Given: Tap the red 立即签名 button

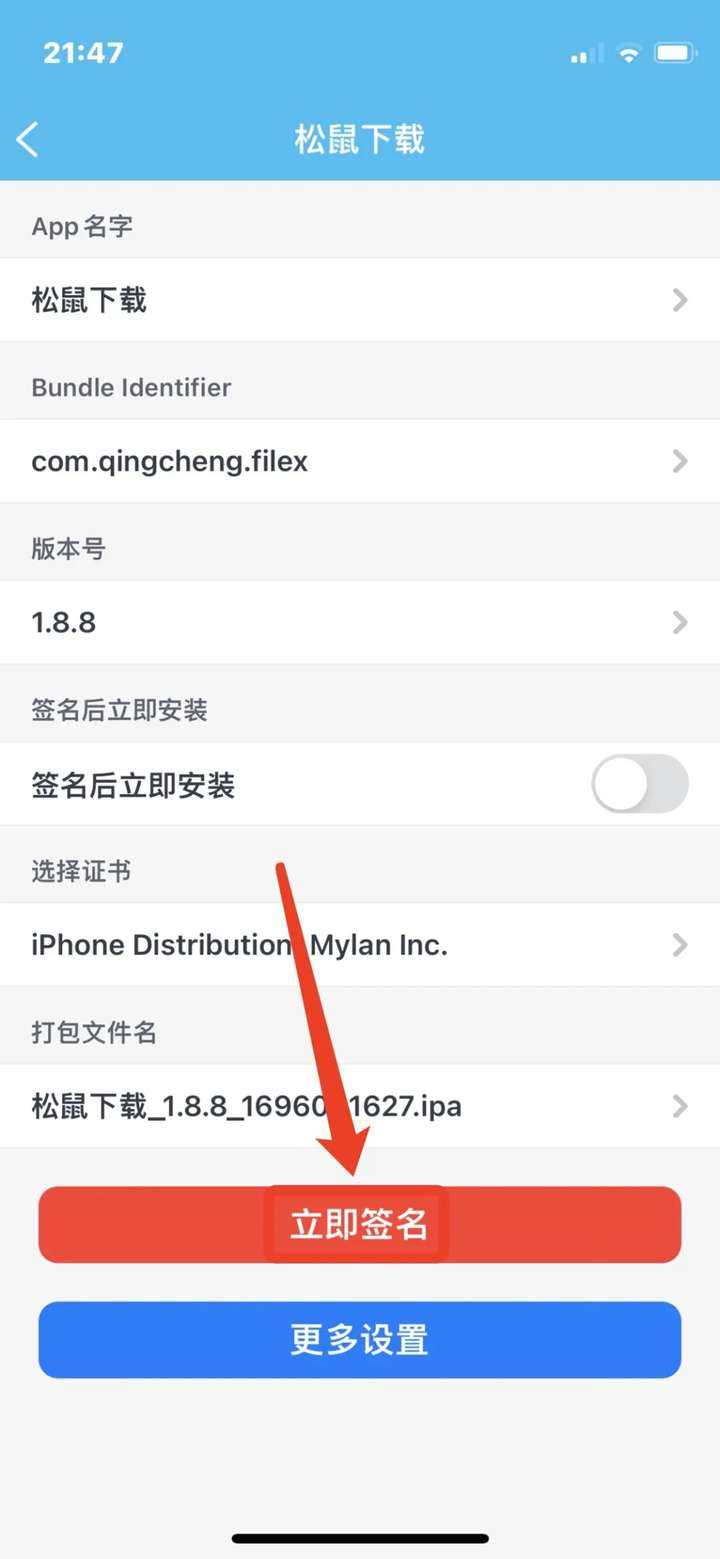Looking at the screenshot, I should pos(360,1225).
